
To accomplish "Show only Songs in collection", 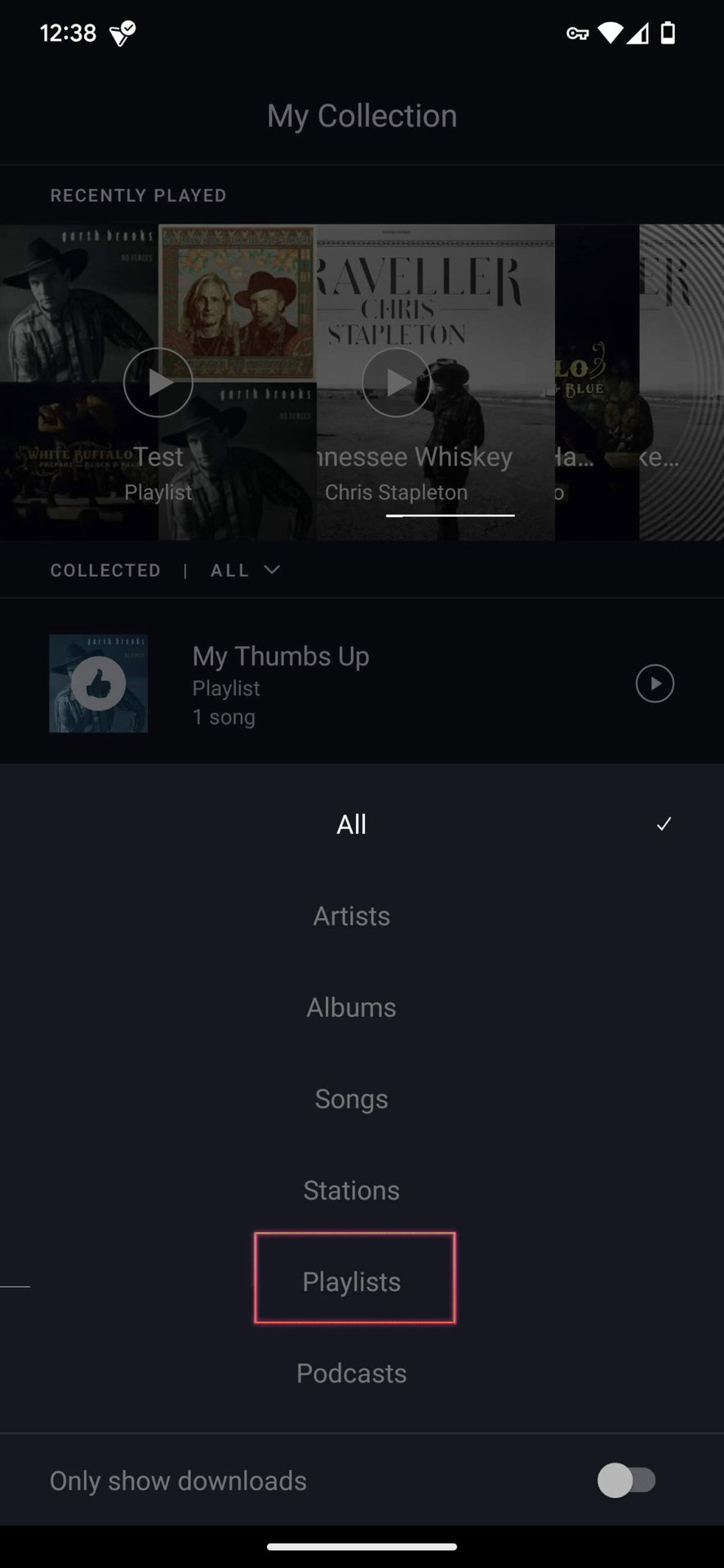I will pos(352,1098).
